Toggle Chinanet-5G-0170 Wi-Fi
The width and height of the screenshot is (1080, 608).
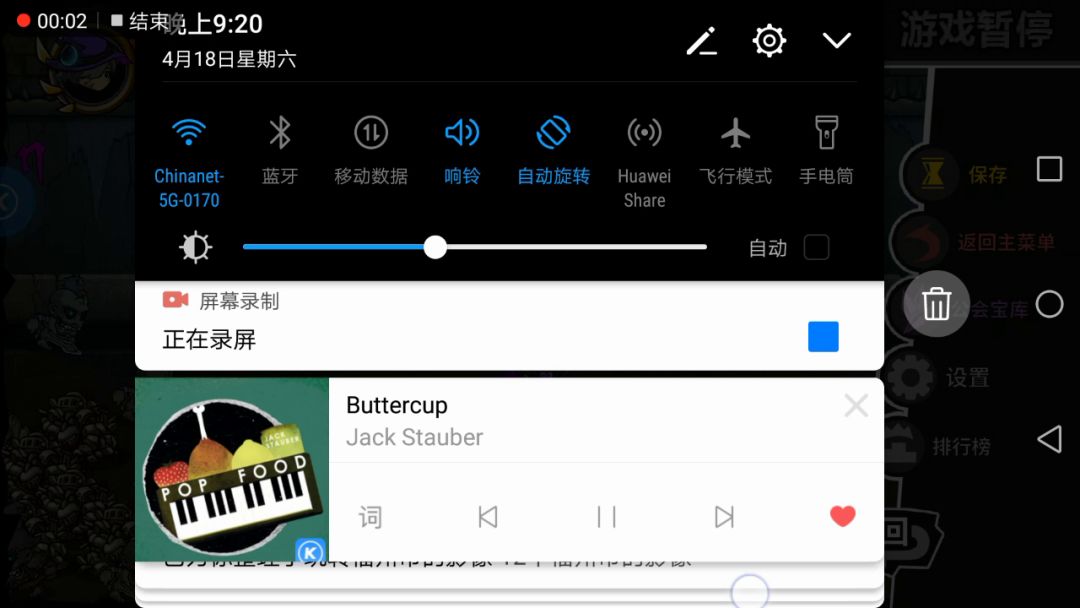tap(189, 133)
